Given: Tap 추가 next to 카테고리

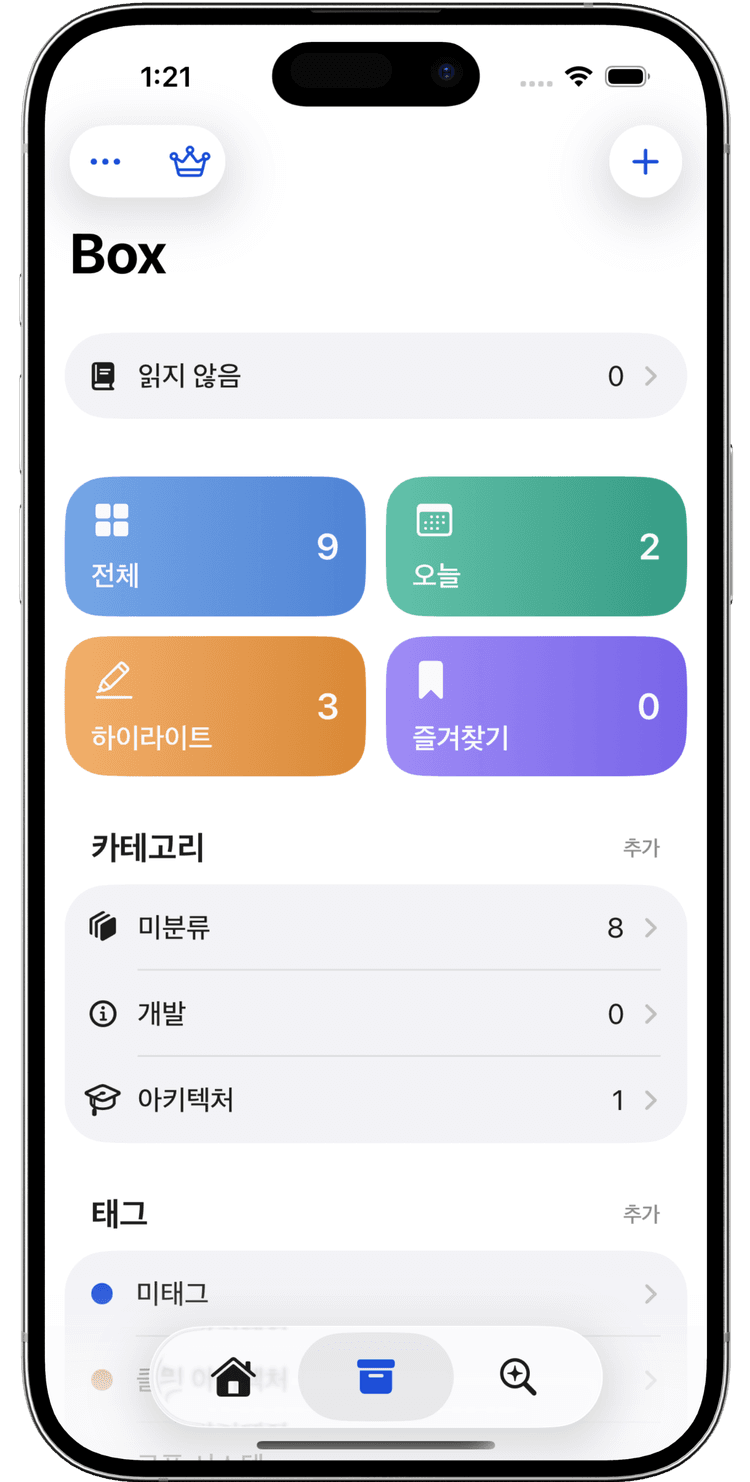Looking at the screenshot, I should pos(641,848).
